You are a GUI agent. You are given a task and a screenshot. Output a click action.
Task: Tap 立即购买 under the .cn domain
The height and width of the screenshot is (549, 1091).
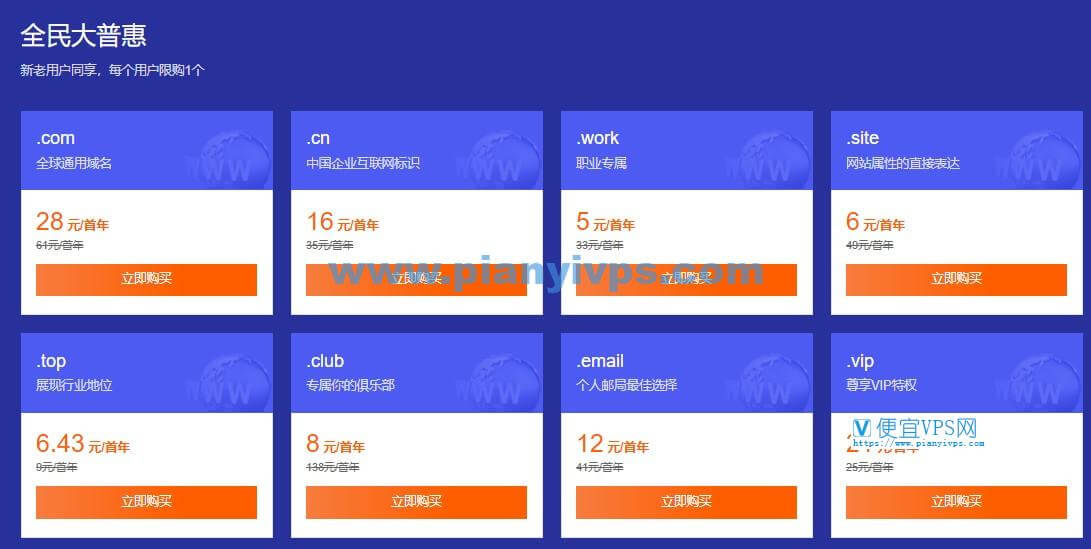click(416, 279)
